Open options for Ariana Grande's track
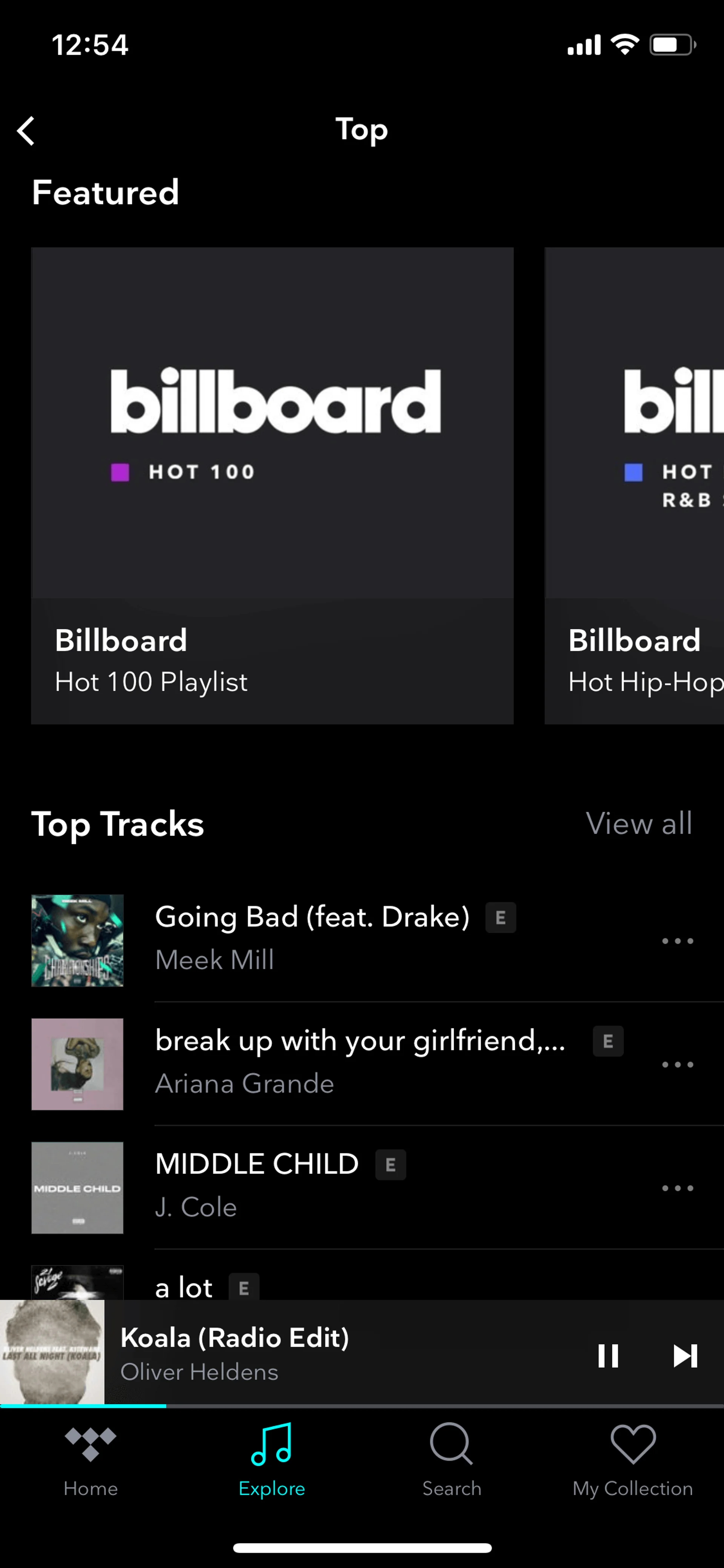Image resolution: width=724 pixels, height=1568 pixels. point(677,1064)
